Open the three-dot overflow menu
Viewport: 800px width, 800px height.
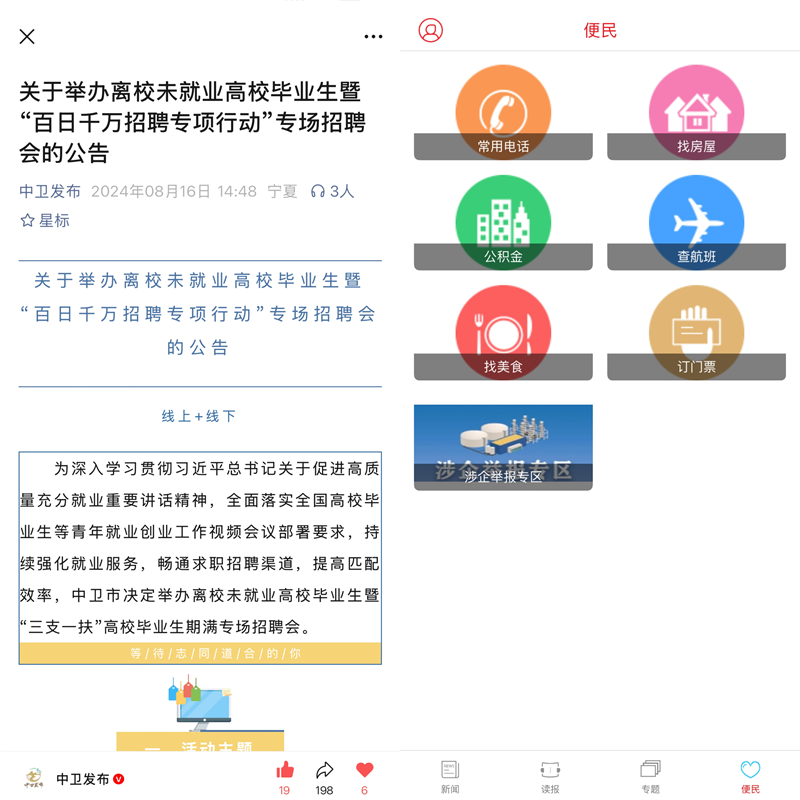click(x=373, y=37)
